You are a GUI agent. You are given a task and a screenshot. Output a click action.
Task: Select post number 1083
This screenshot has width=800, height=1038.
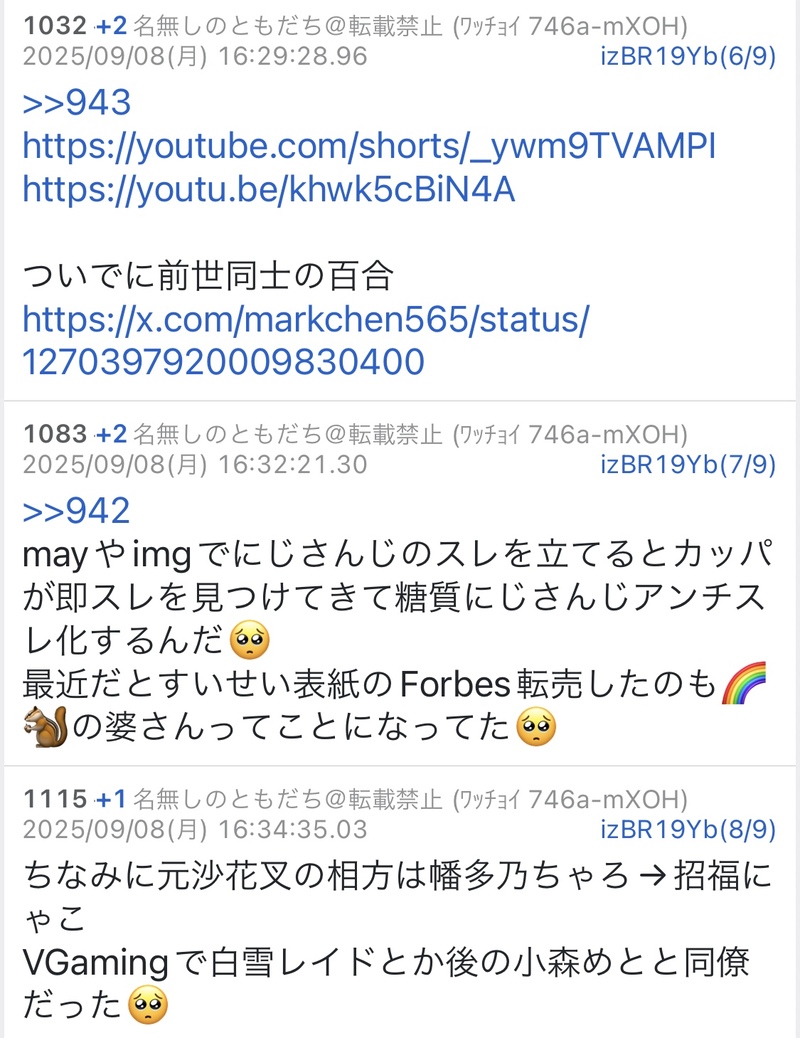pyautogui.click(x=54, y=434)
